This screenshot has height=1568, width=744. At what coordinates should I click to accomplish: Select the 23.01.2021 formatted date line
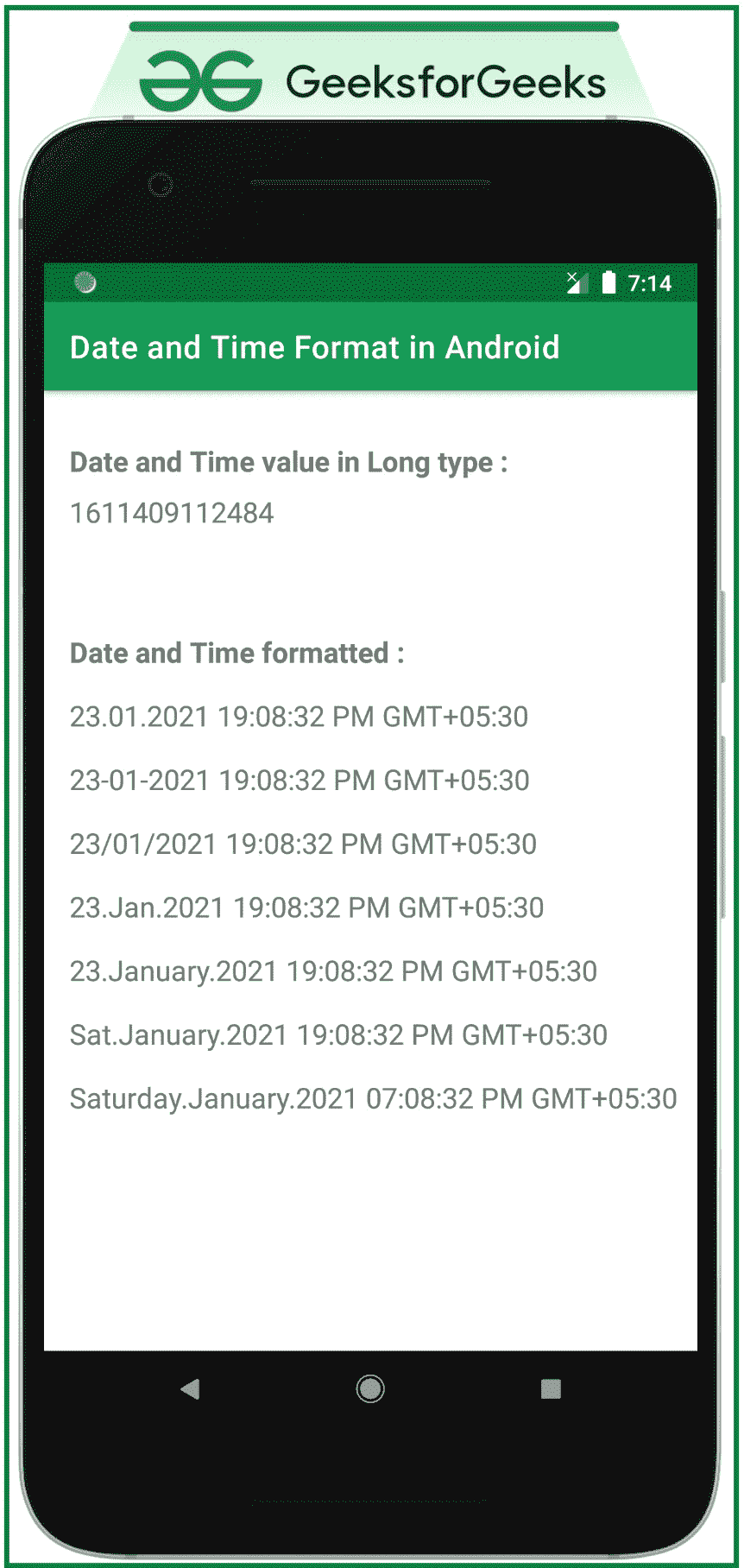click(299, 717)
